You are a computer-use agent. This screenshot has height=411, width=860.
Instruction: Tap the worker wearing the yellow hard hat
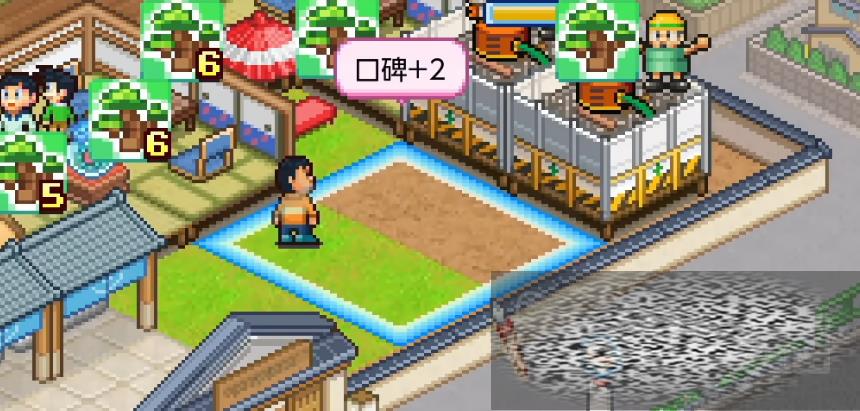(x=668, y=50)
